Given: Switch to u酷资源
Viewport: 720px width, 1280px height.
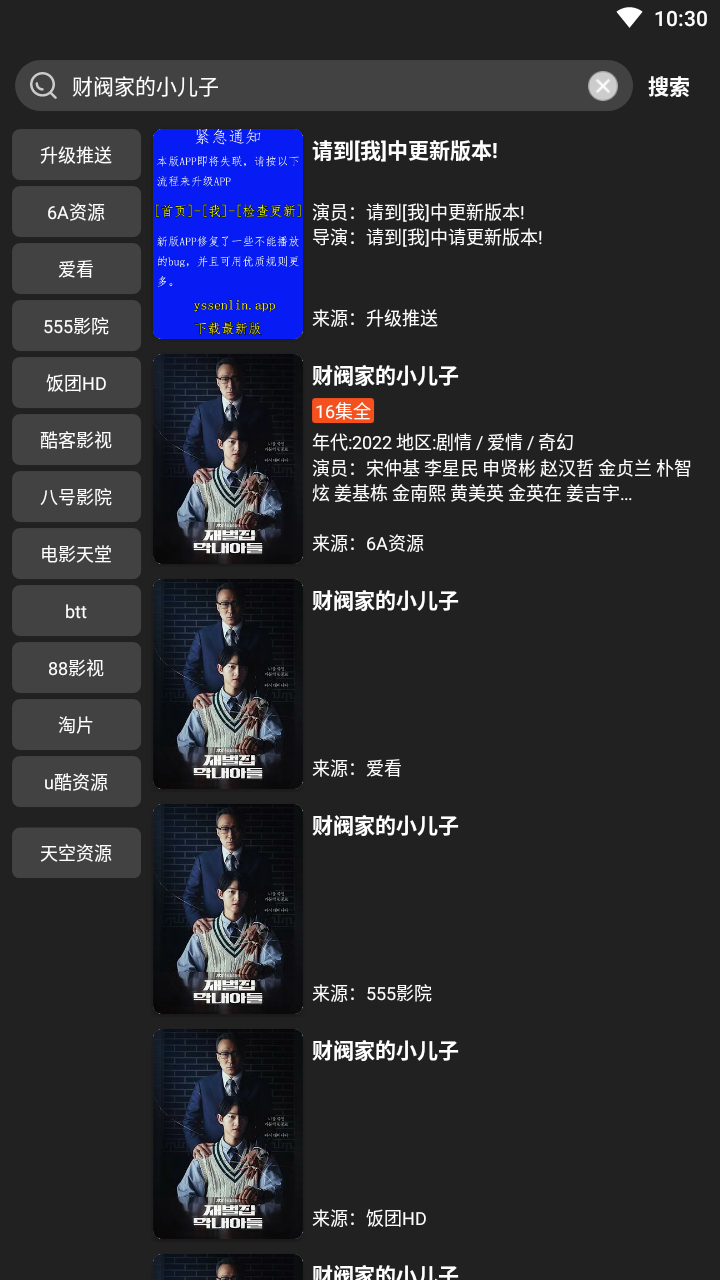Looking at the screenshot, I should click(76, 782).
